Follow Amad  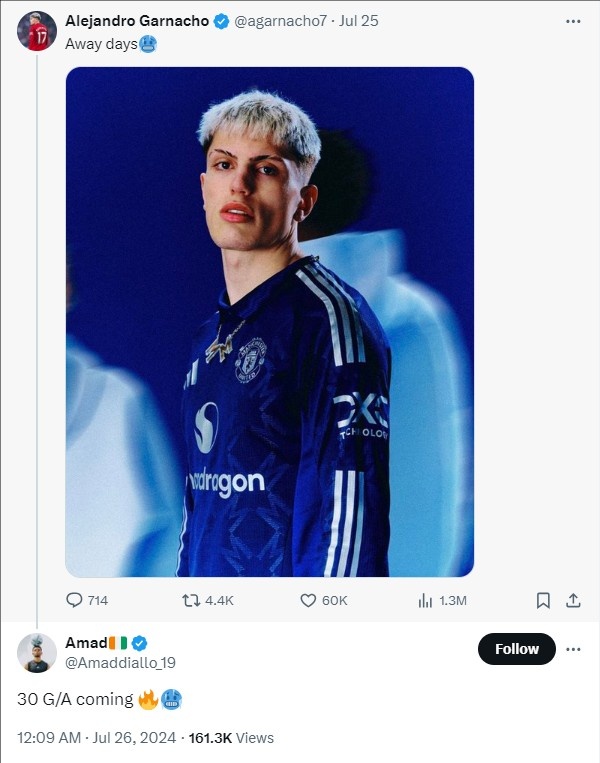(x=517, y=649)
